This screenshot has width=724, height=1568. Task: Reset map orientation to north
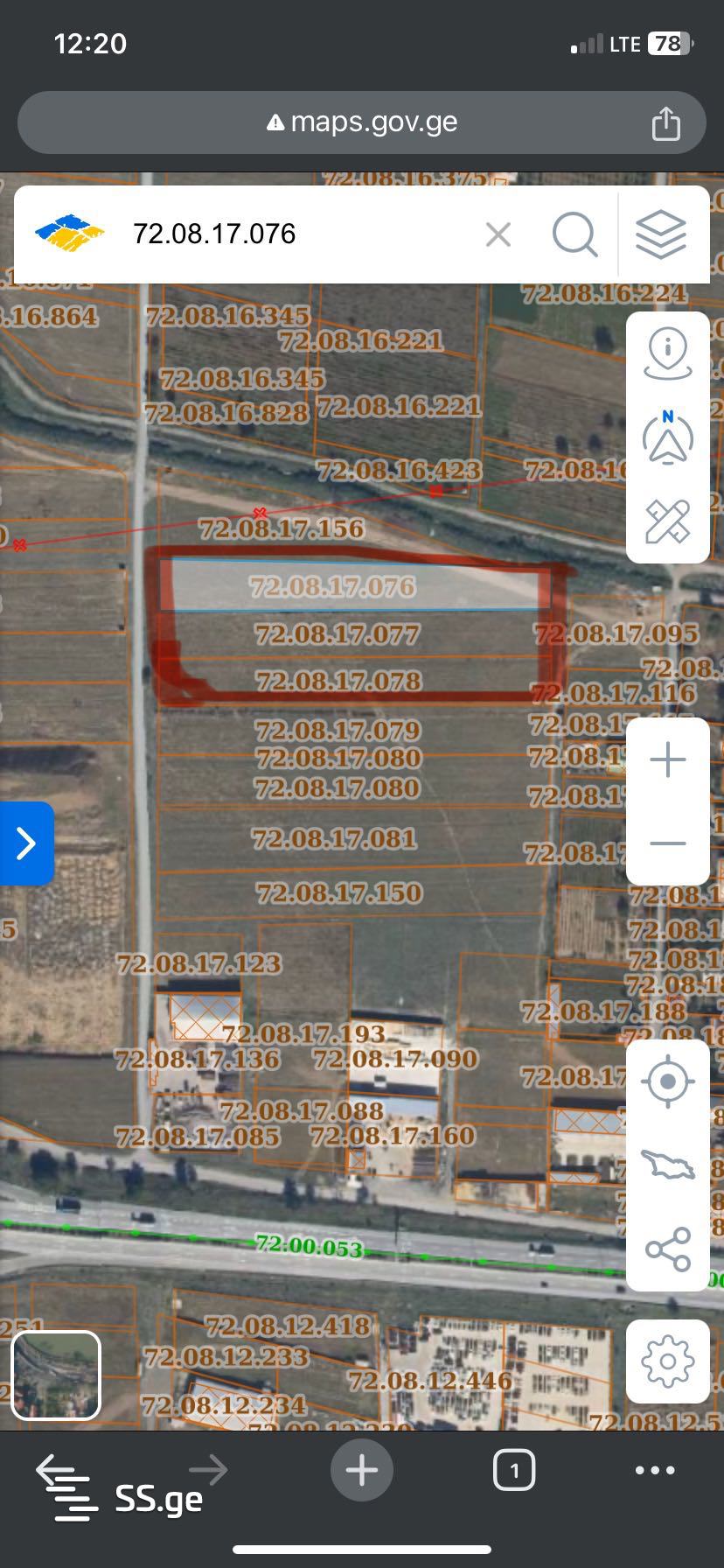click(x=668, y=437)
